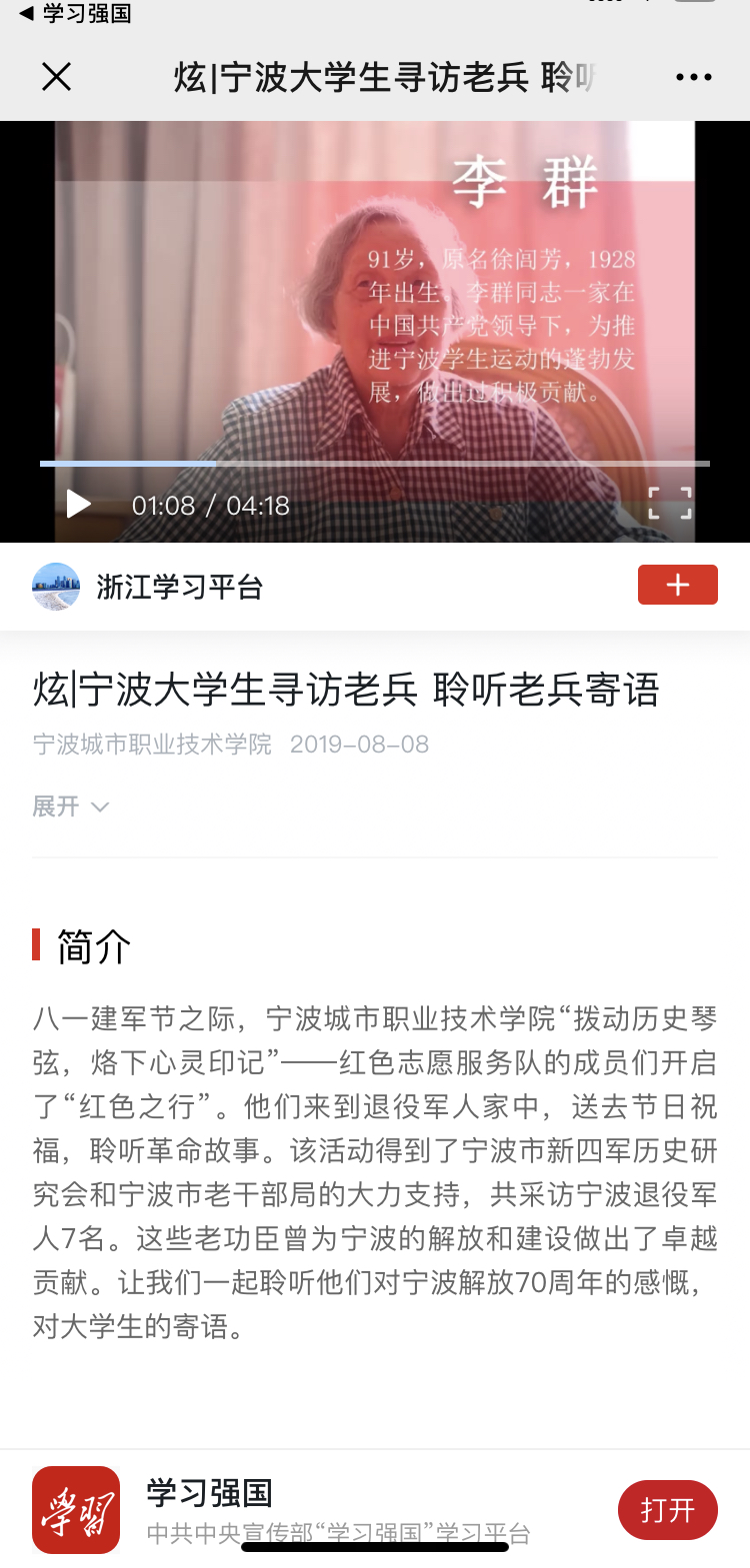Enter fullscreen video mode
750x1568 pixels.
click(669, 504)
